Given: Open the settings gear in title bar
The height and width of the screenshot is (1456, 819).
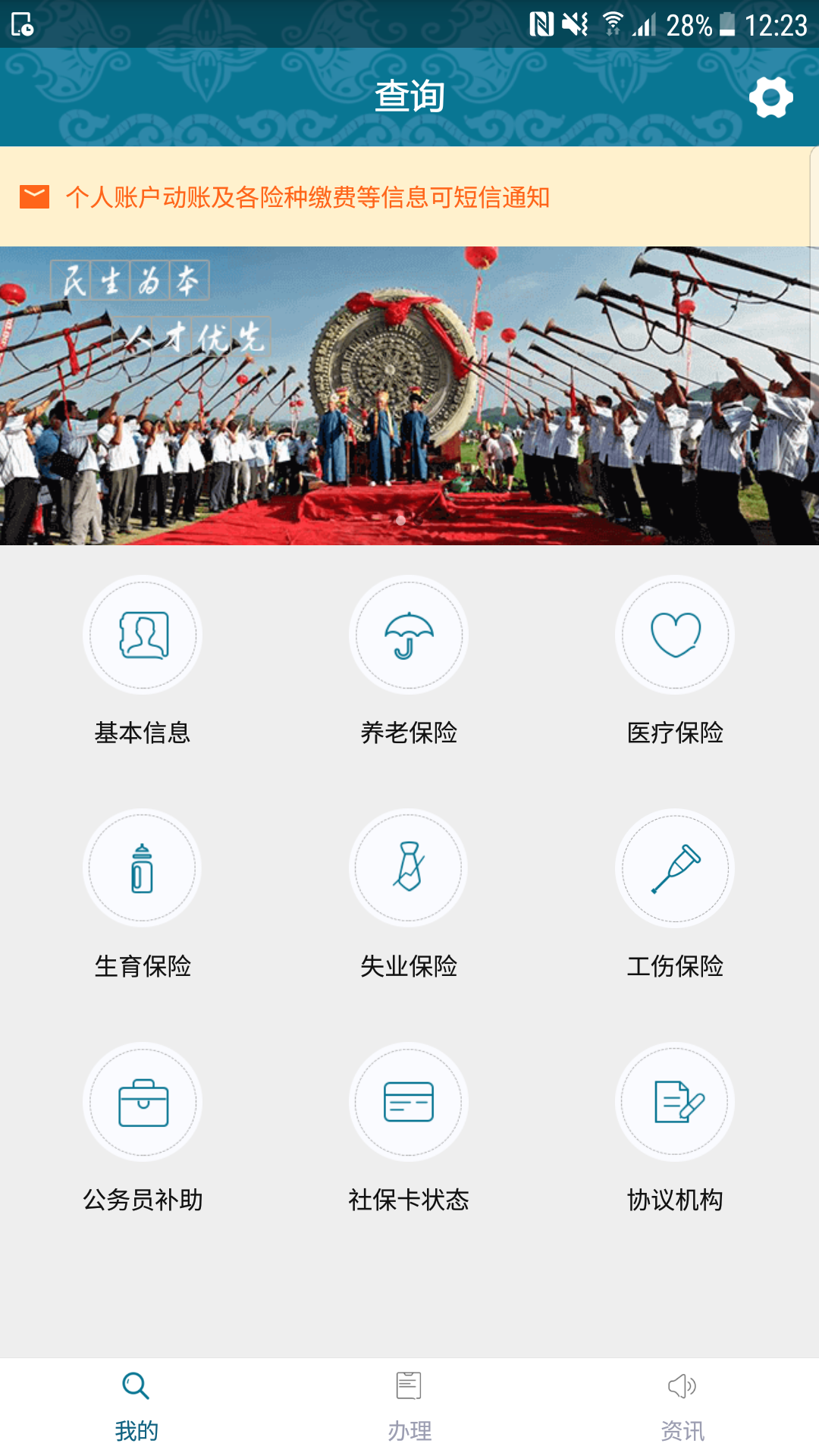Looking at the screenshot, I should pyautogui.click(x=770, y=97).
